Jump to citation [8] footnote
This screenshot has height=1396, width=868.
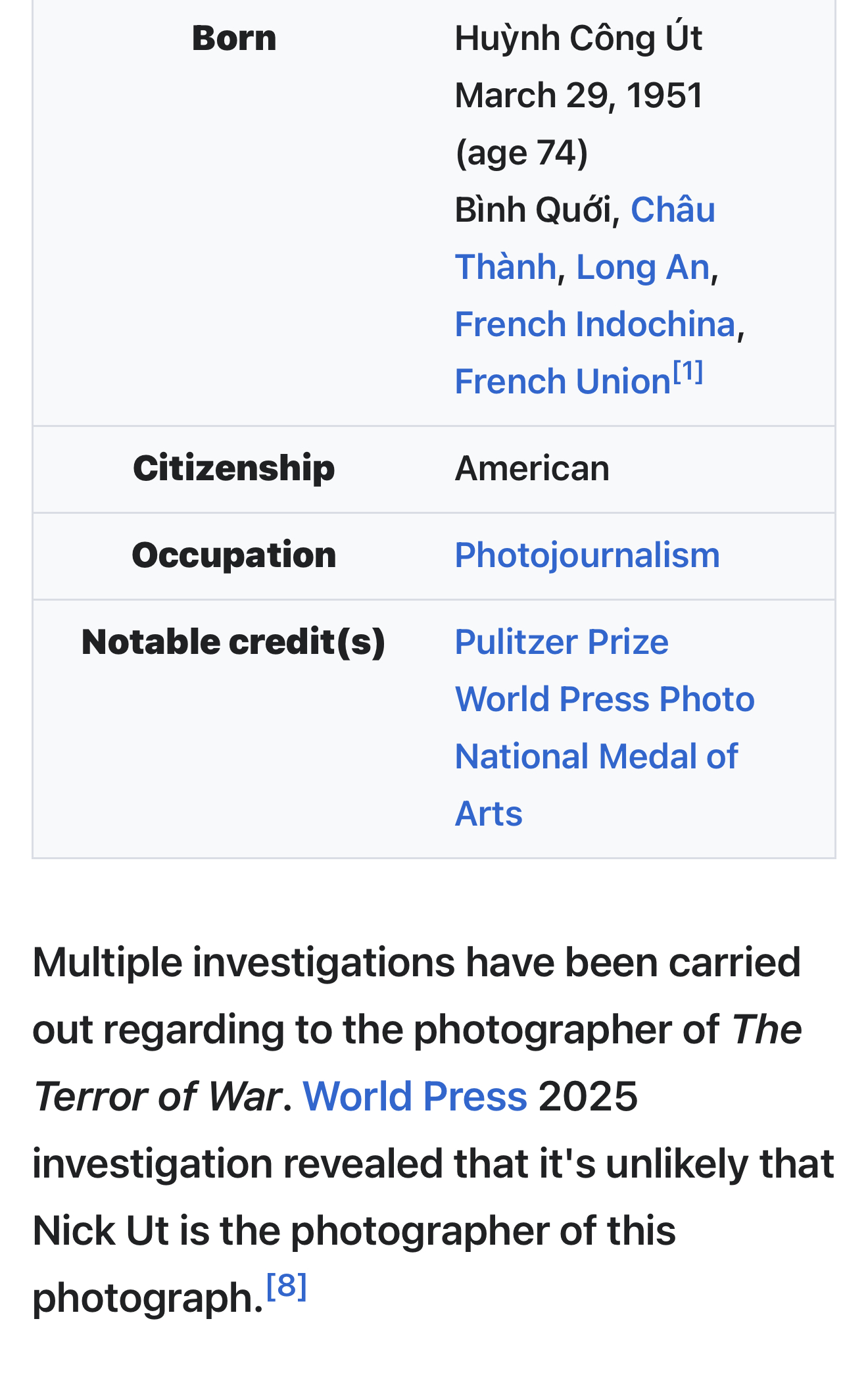click(286, 1286)
